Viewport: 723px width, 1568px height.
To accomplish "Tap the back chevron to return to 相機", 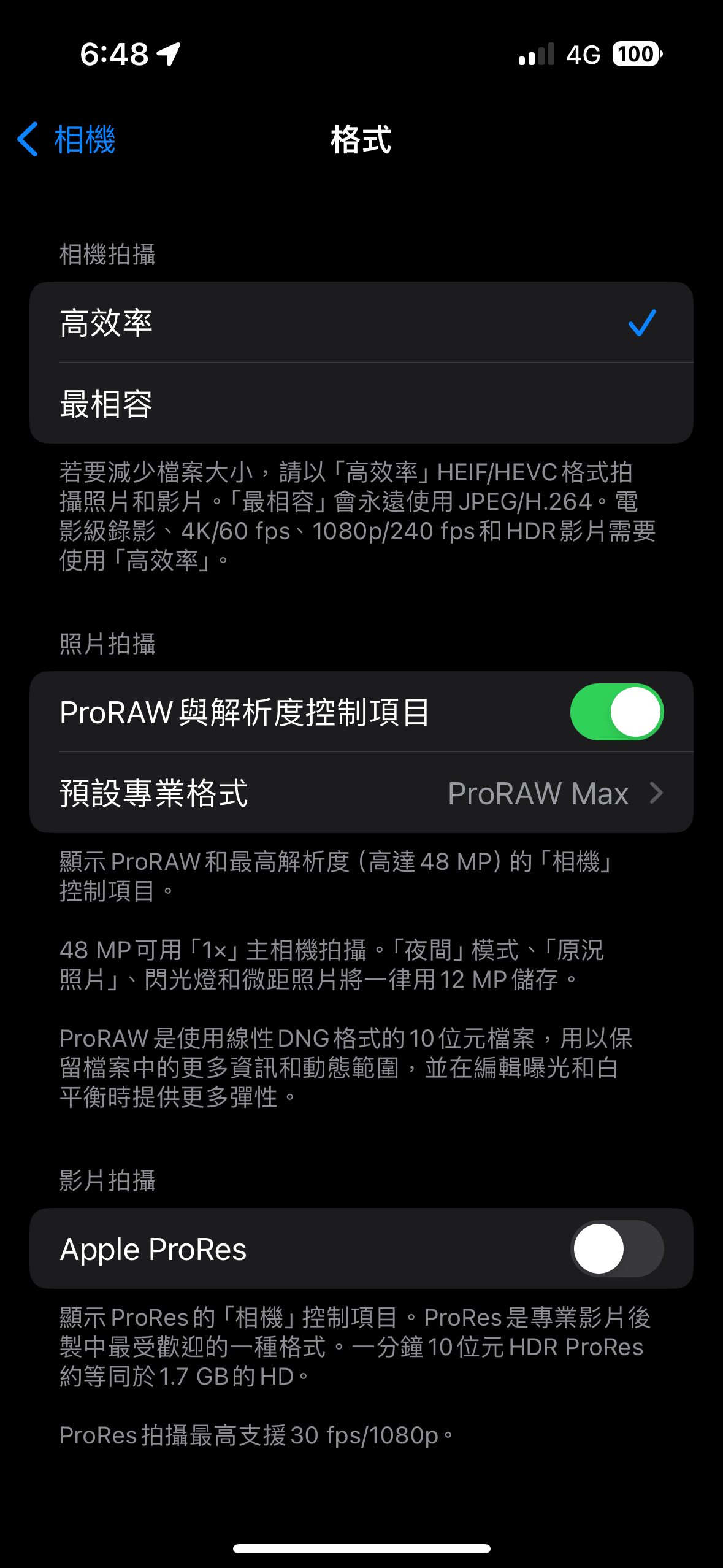I will 29,140.
